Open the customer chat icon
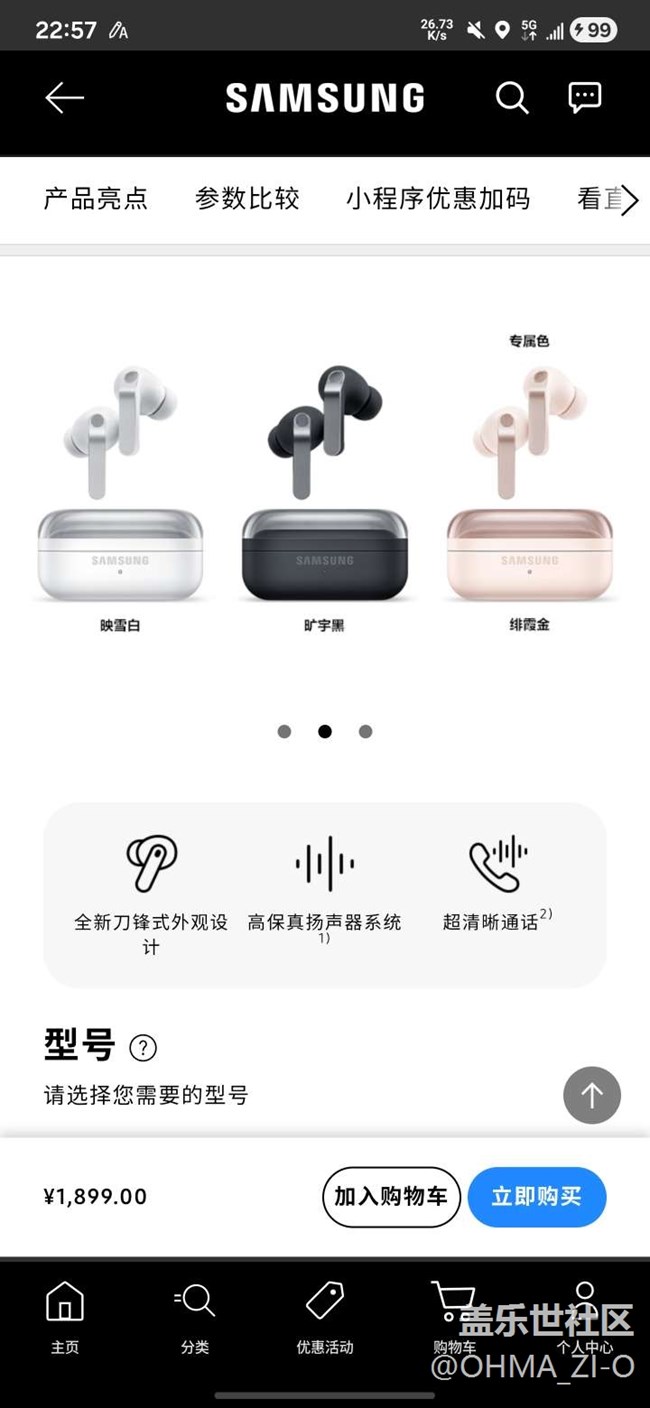Screen dimensions: 650x1408 pos(584,97)
